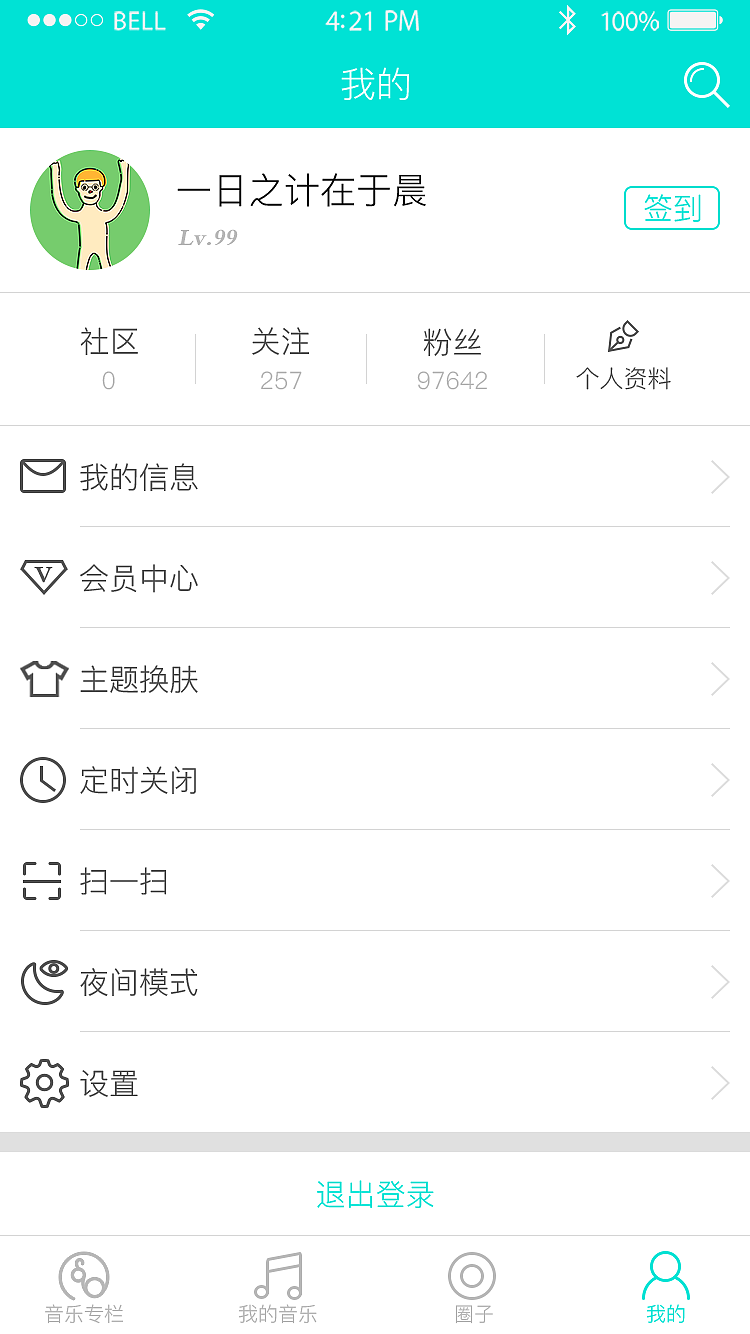Screen dimensions: 750x1334
Task: Open the 圈子 tab
Action: click(470, 1285)
